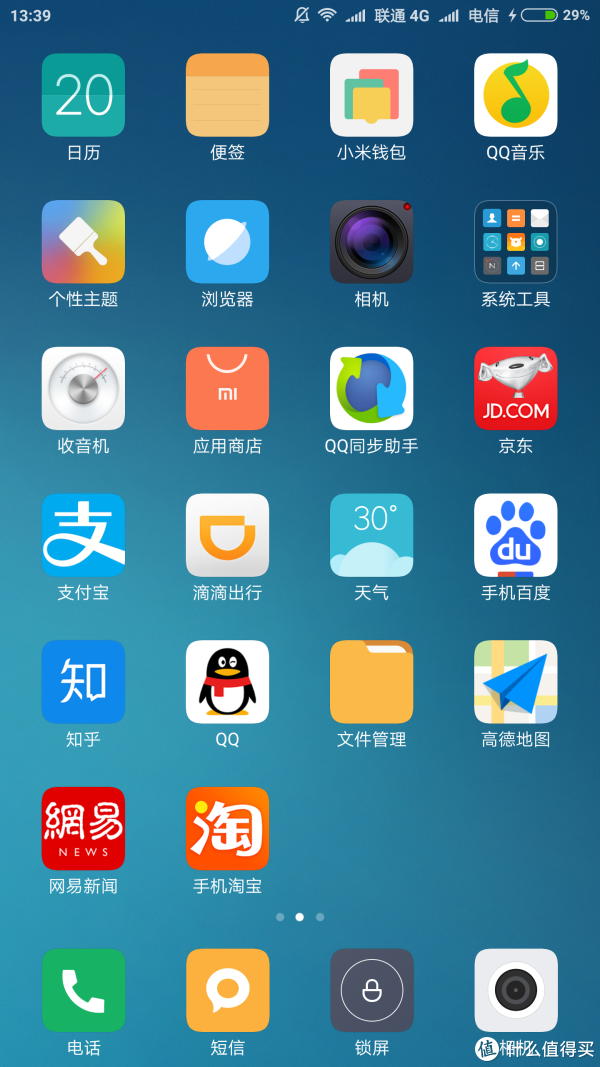This screenshot has height=1067, width=600.
Task: Open the 电话 phone dialer
Action: [83, 990]
